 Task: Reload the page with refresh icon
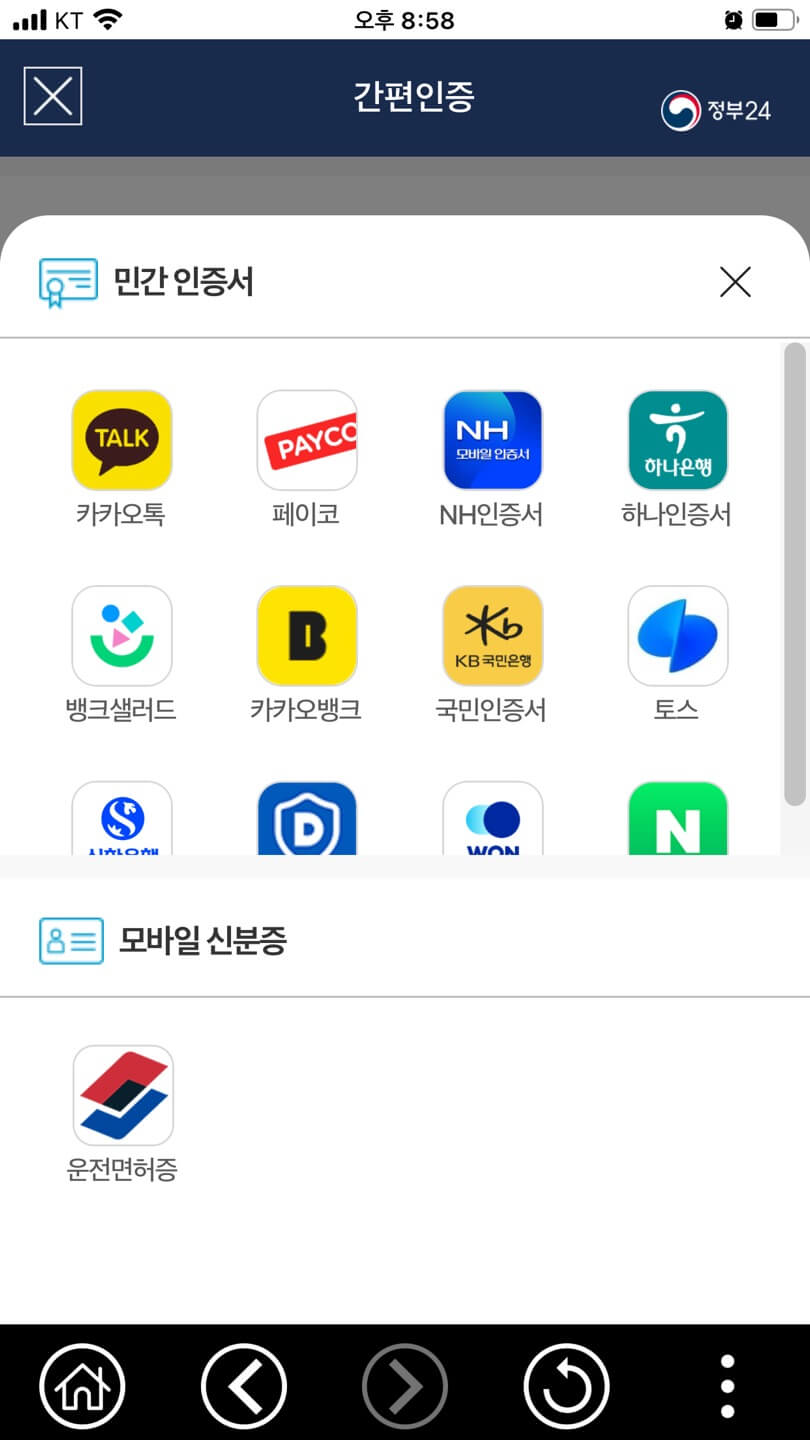coord(565,1385)
